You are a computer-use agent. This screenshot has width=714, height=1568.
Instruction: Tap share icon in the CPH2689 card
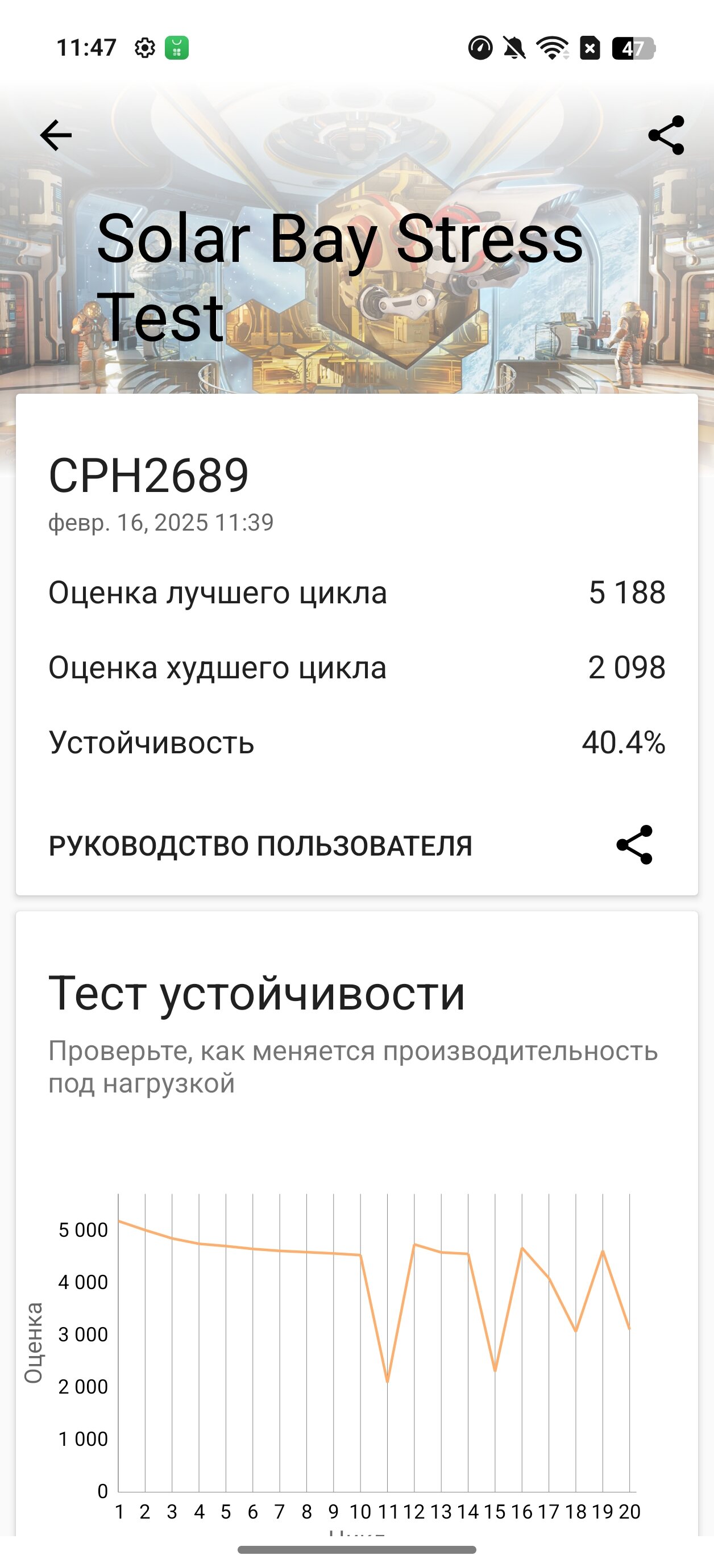click(x=634, y=845)
